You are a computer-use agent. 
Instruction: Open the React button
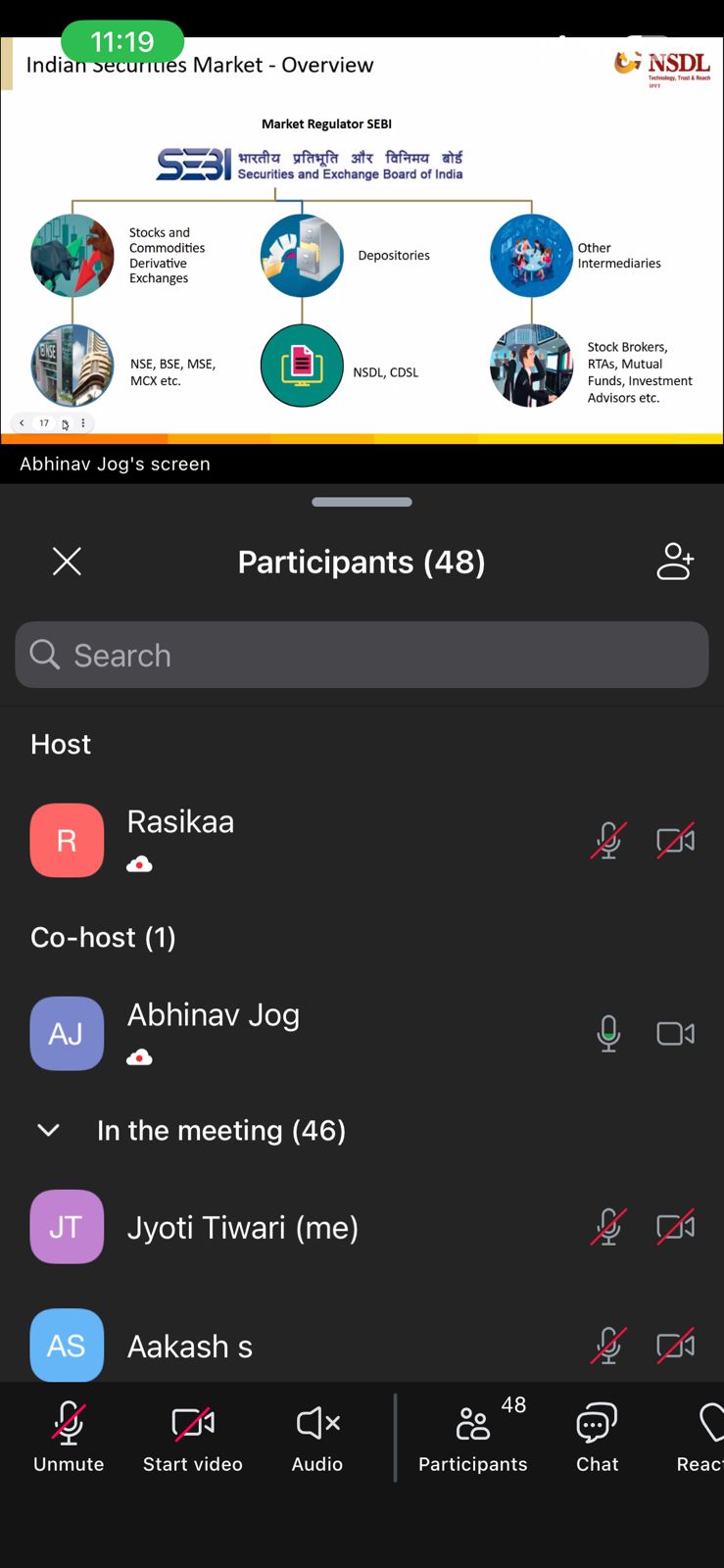[703, 1438]
